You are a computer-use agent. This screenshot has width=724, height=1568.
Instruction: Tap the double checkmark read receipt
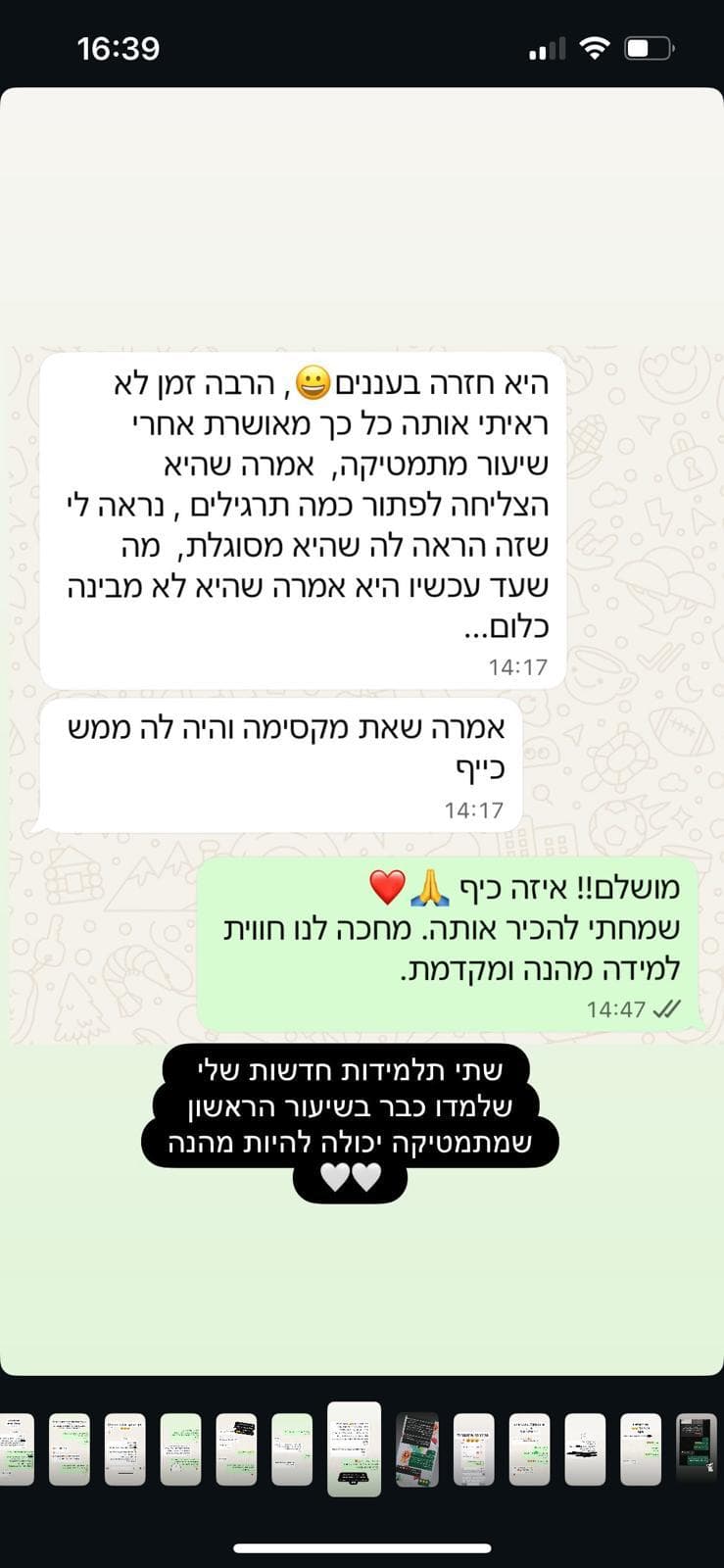[x=665, y=1007]
